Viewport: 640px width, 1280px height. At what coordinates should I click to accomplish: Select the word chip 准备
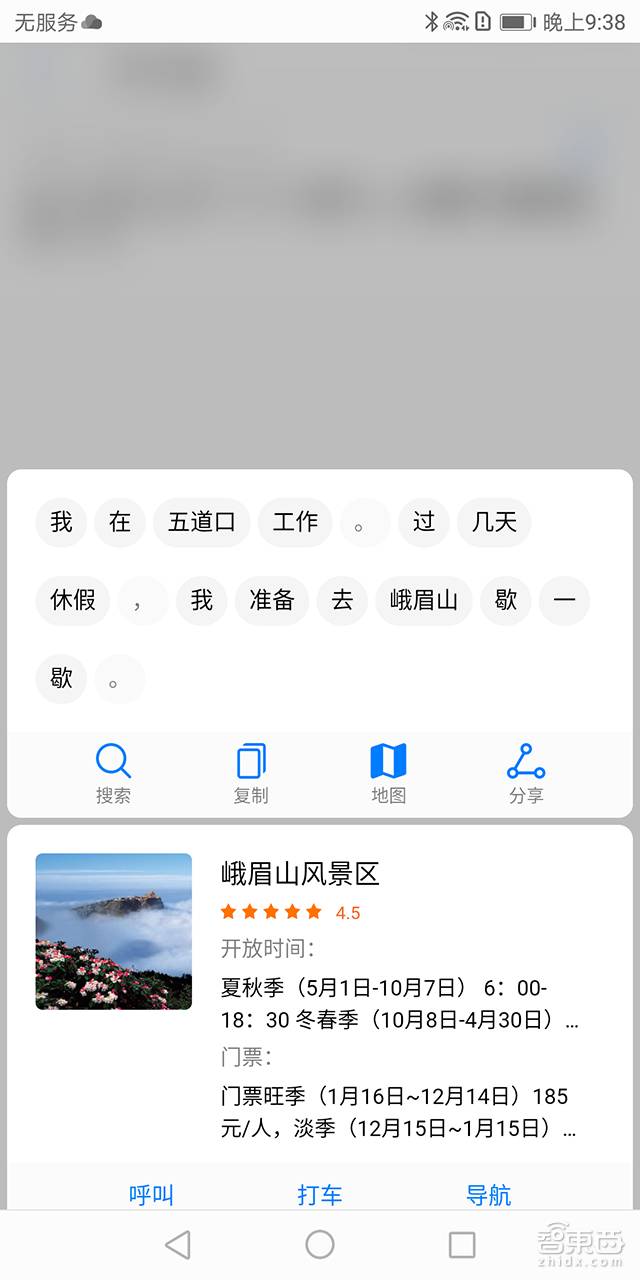(272, 600)
